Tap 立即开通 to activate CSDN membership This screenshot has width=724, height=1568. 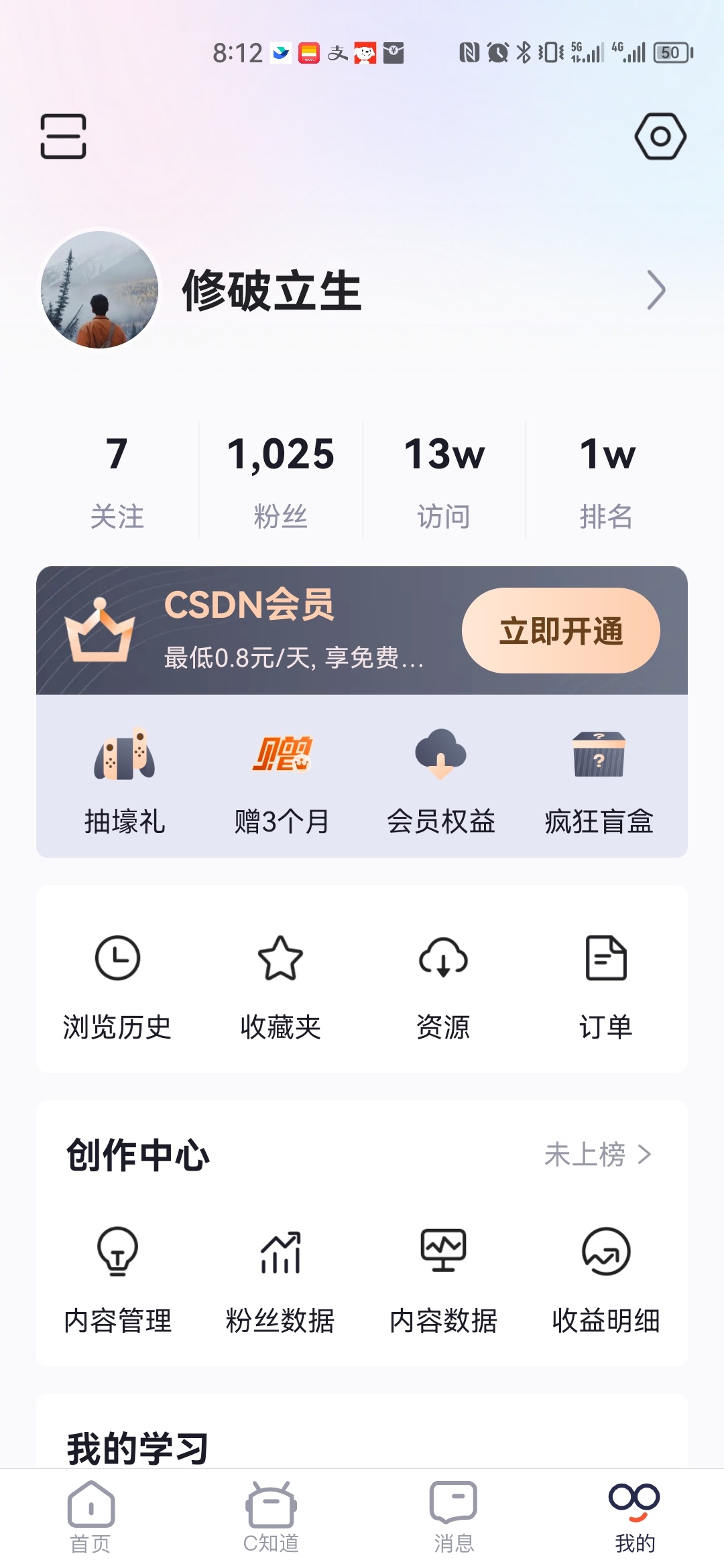coord(560,631)
